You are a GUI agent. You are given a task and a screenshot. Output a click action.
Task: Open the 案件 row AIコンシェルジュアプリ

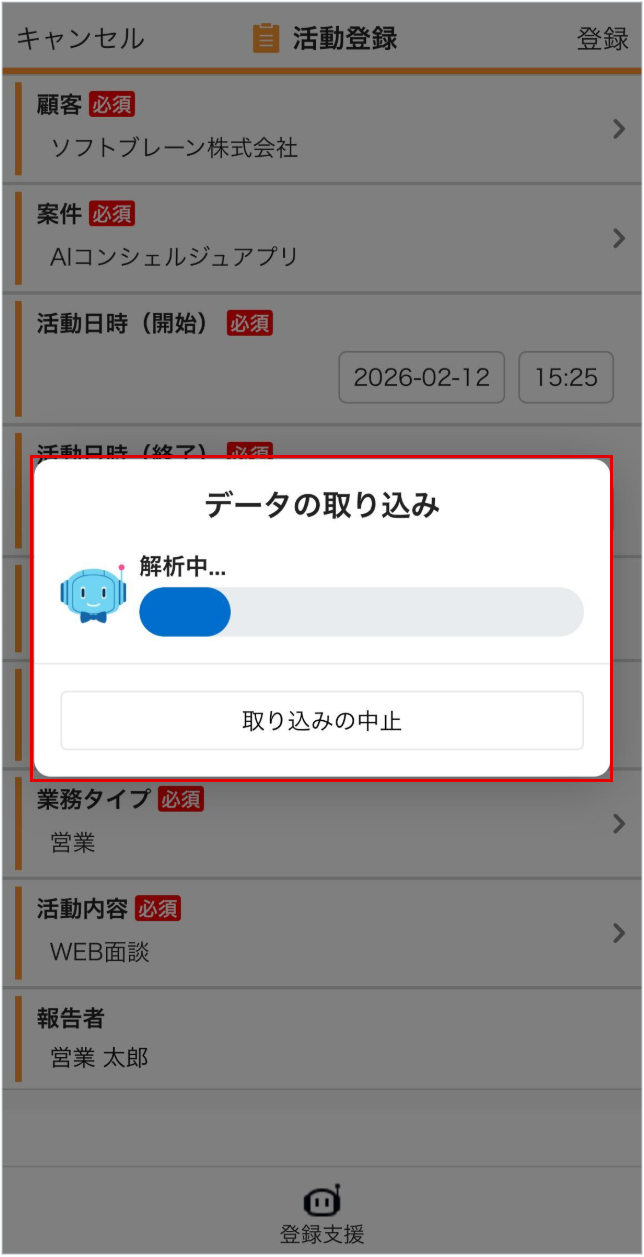[x=320, y=238]
